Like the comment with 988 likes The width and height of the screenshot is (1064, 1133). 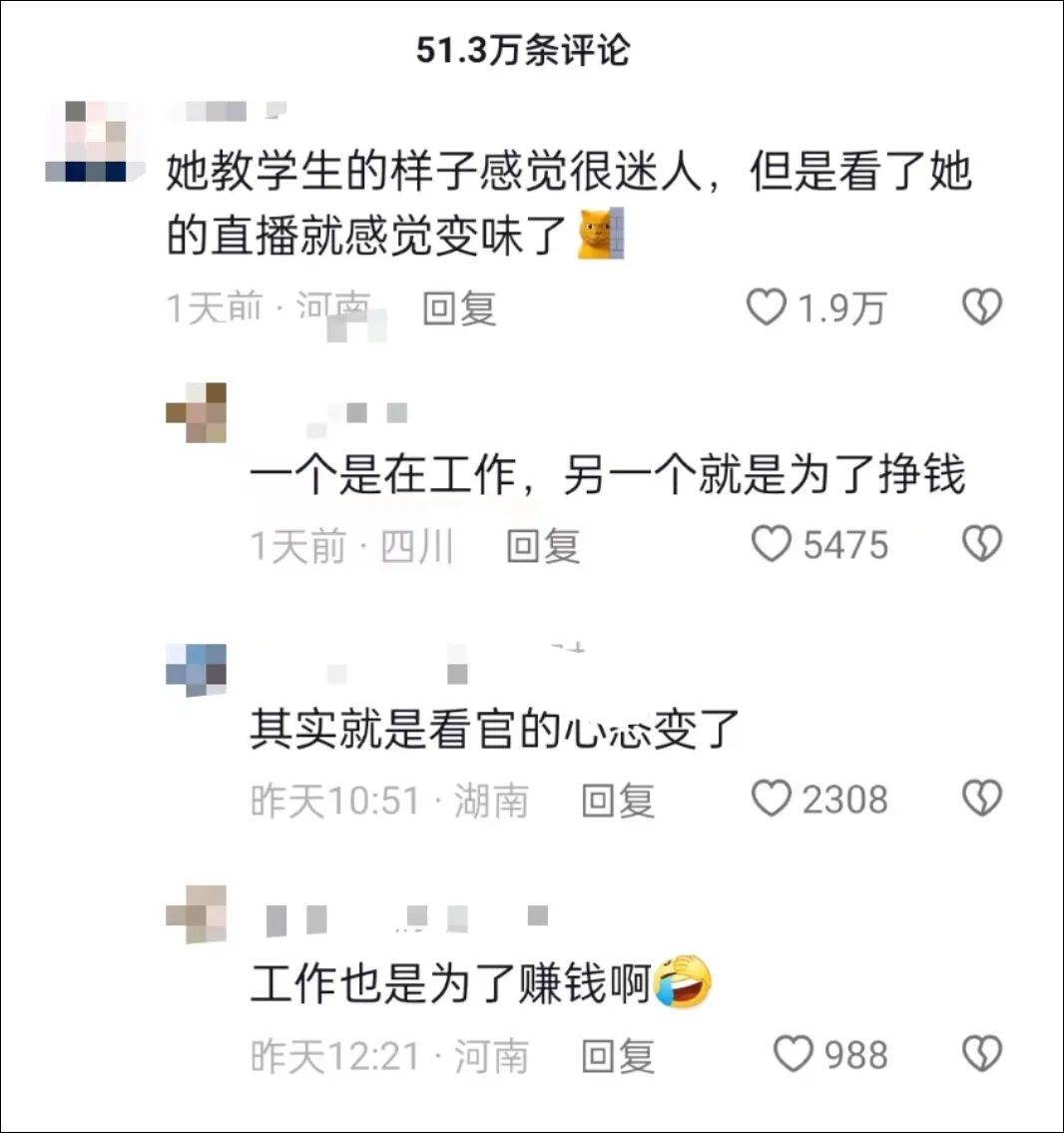coord(794,1054)
